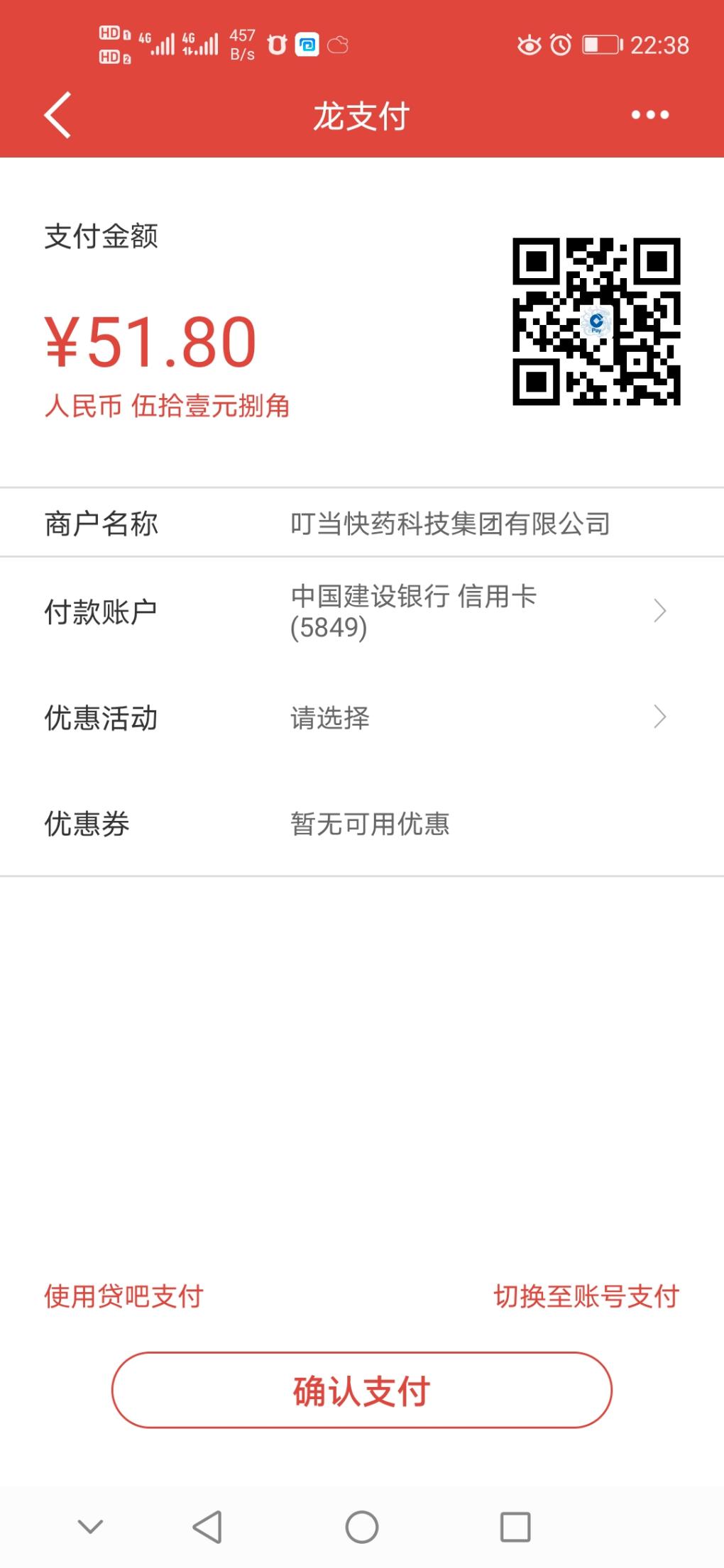Go back from the 龙支付 page
724x1568 pixels.
click(x=57, y=115)
